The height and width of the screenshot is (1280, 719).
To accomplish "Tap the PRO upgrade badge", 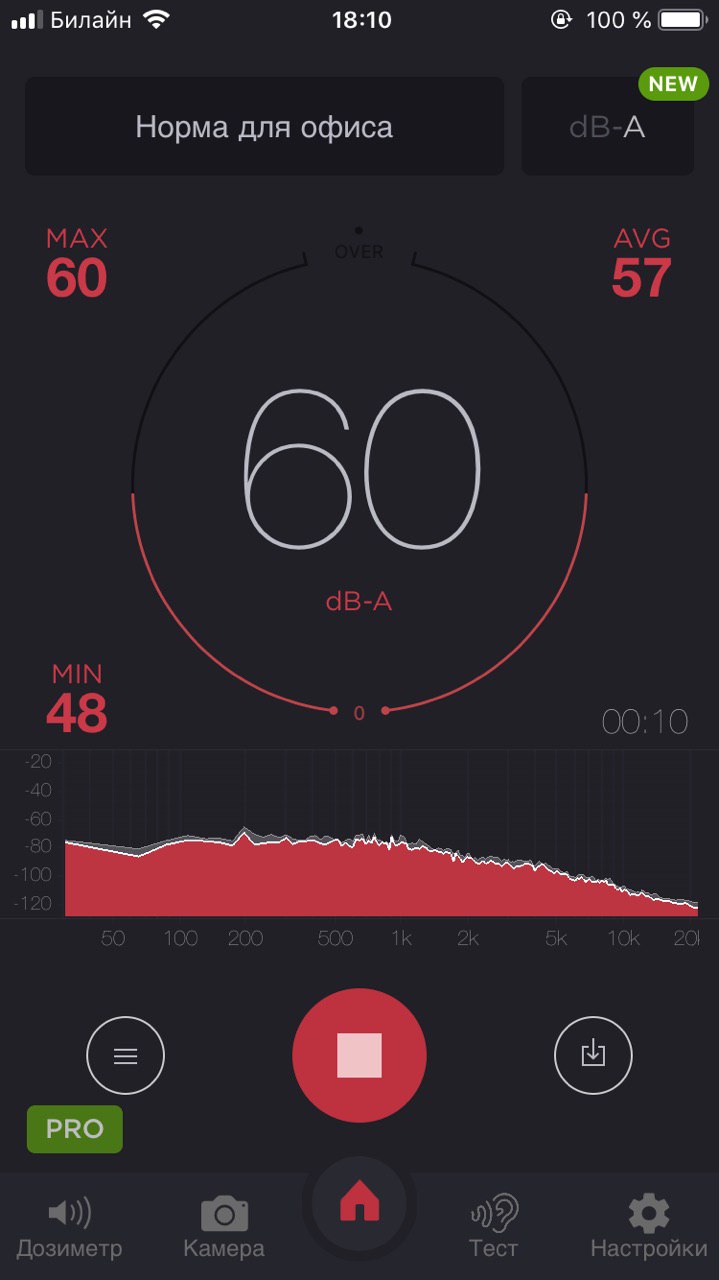I will click(x=75, y=1129).
